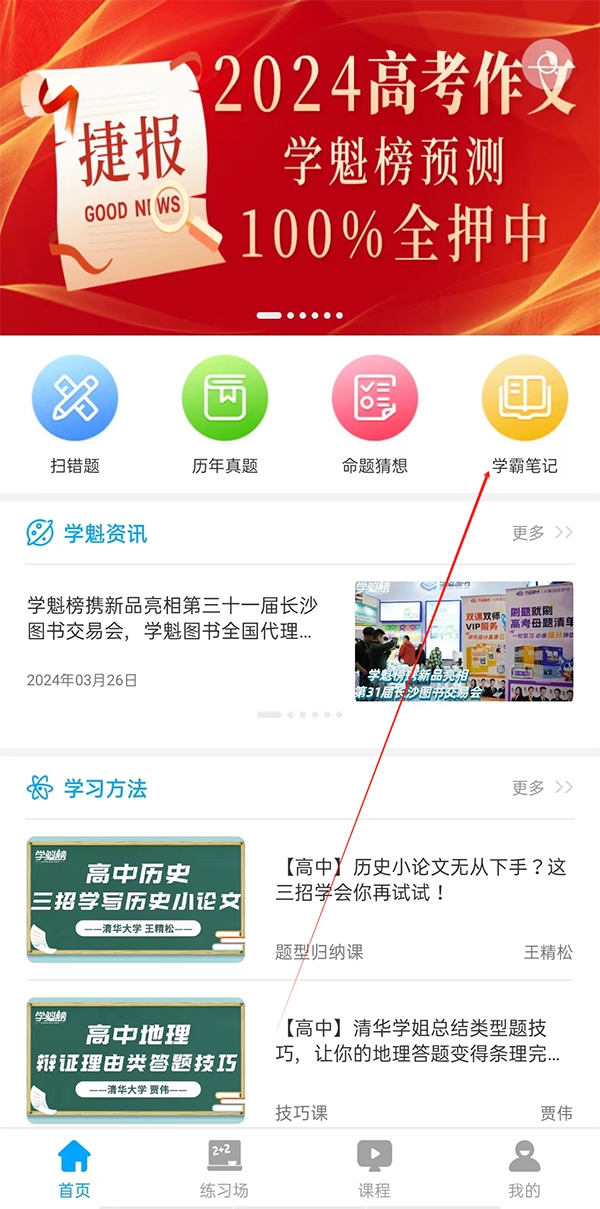Tap the customer service icon on the banner
Viewport: 600px width, 1209px height.
pyautogui.click(x=548, y=62)
